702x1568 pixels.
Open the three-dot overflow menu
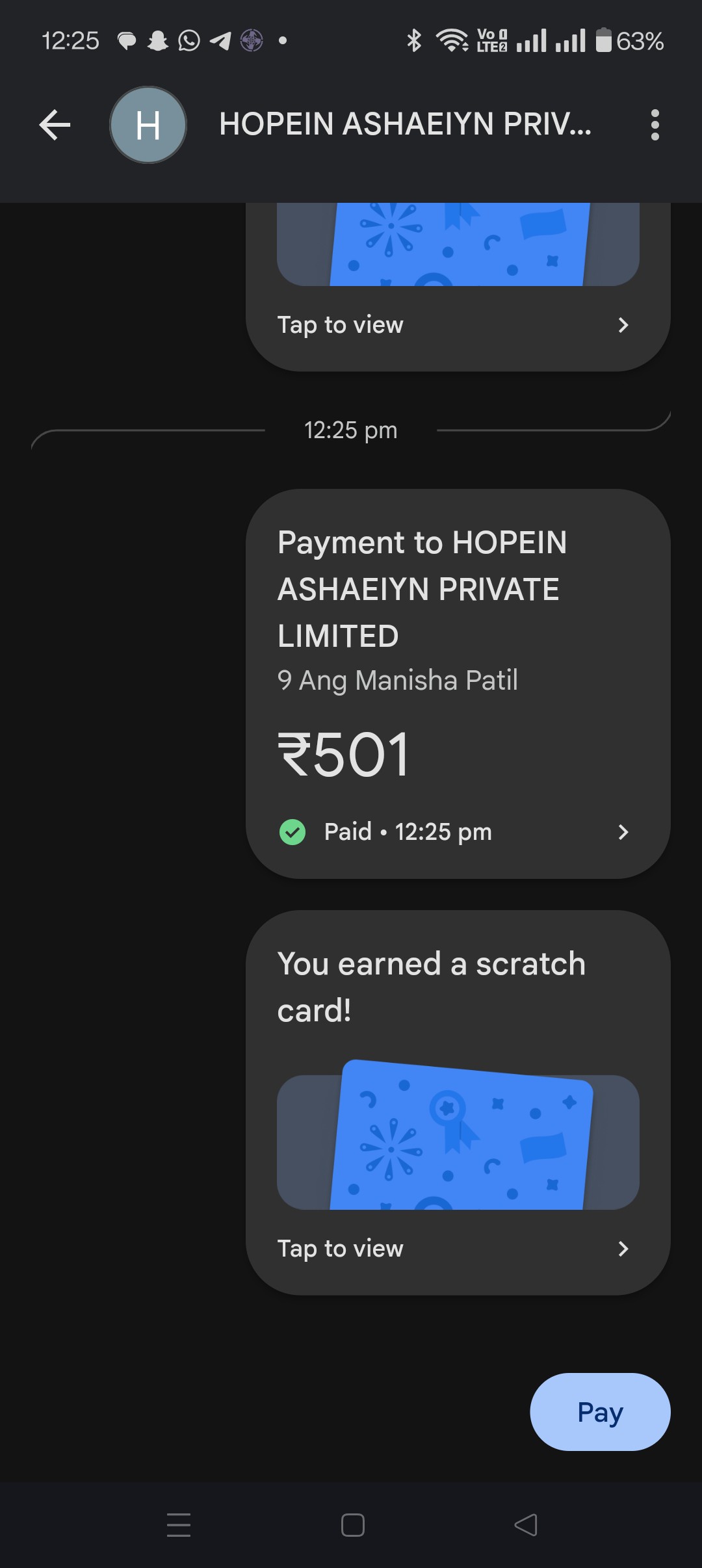[x=655, y=125]
